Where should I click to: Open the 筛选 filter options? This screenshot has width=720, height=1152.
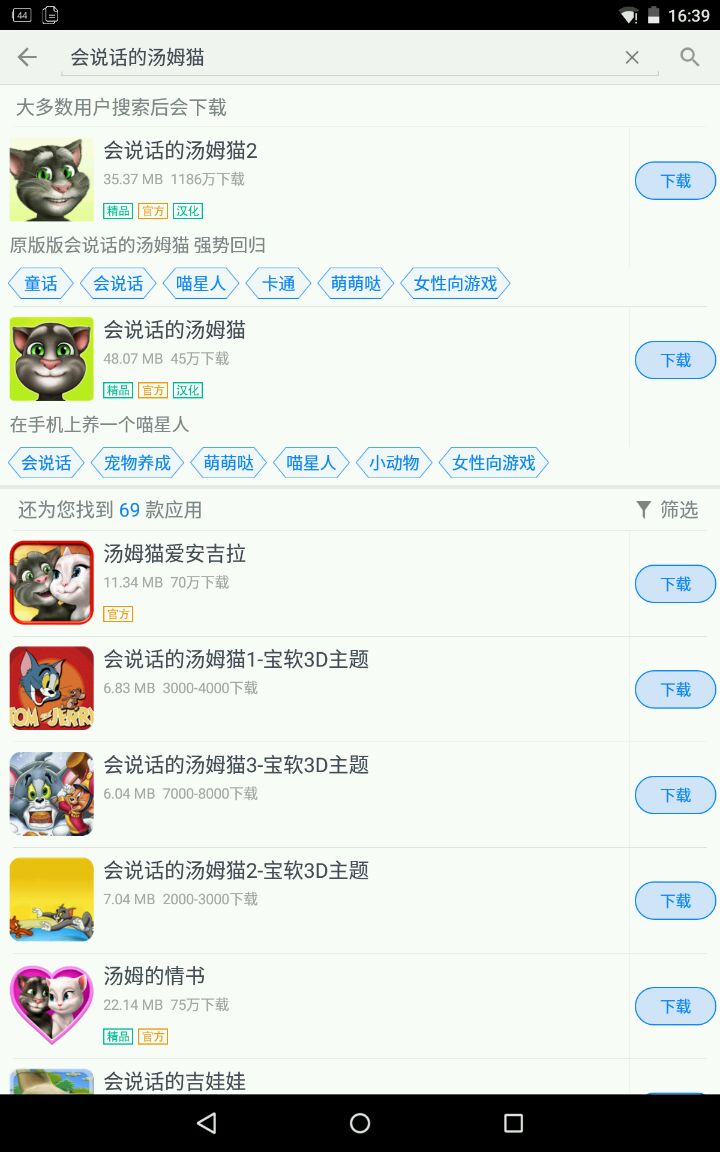coord(668,510)
